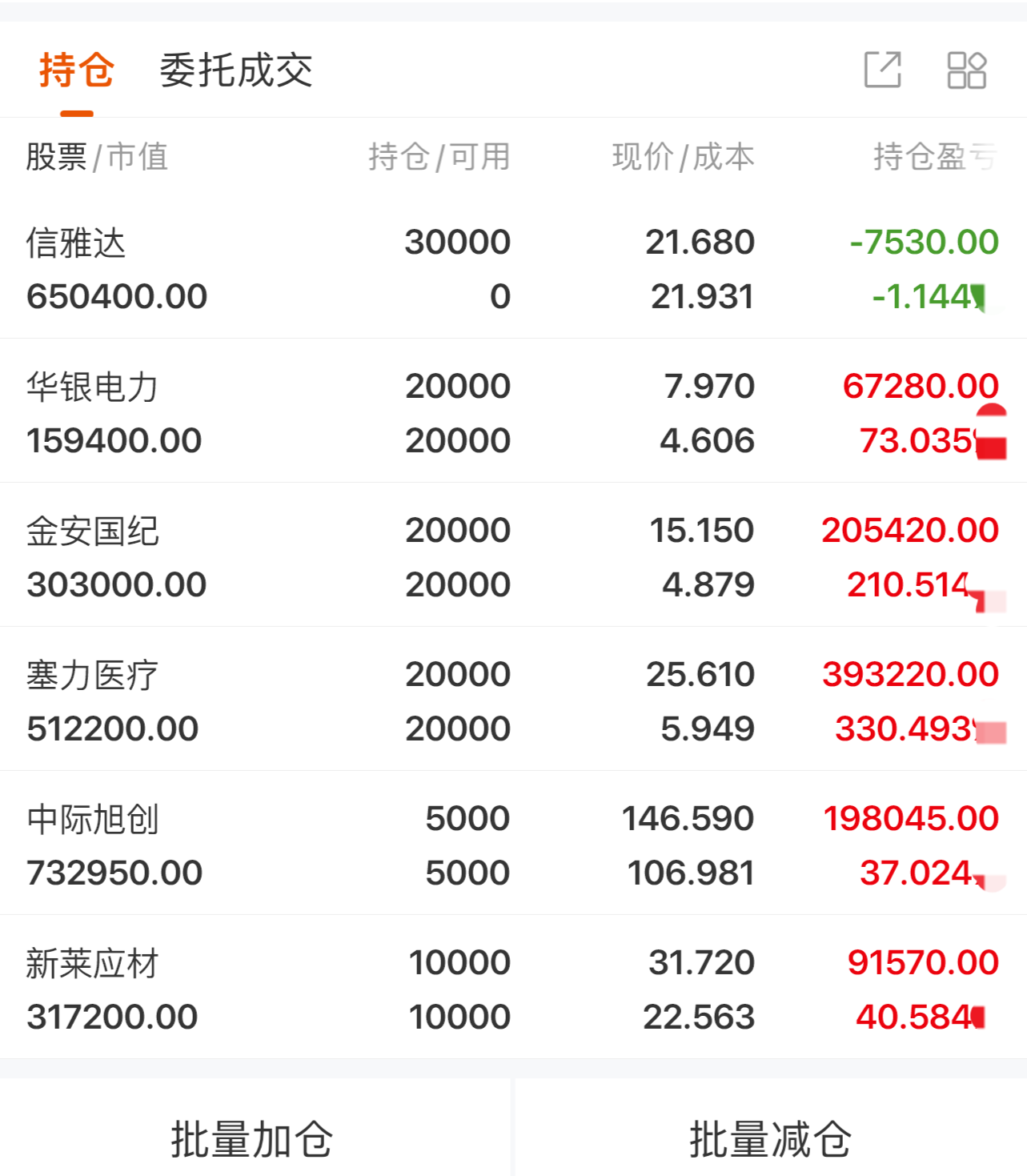Click the 146.590 current price of 中际旭创
1027x1176 pixels.
point(687,818)
